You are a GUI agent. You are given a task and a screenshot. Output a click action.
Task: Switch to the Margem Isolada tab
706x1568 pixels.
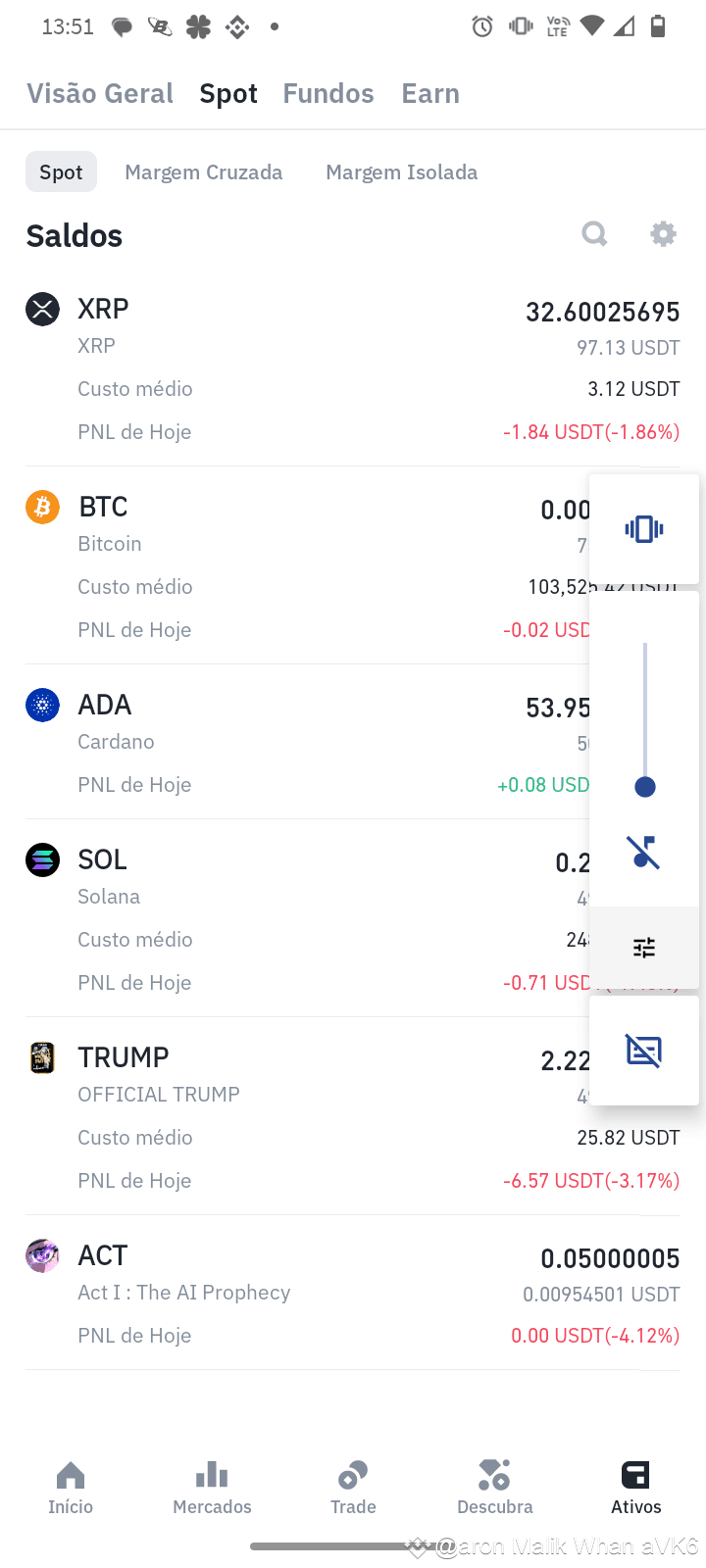point(401,171)
